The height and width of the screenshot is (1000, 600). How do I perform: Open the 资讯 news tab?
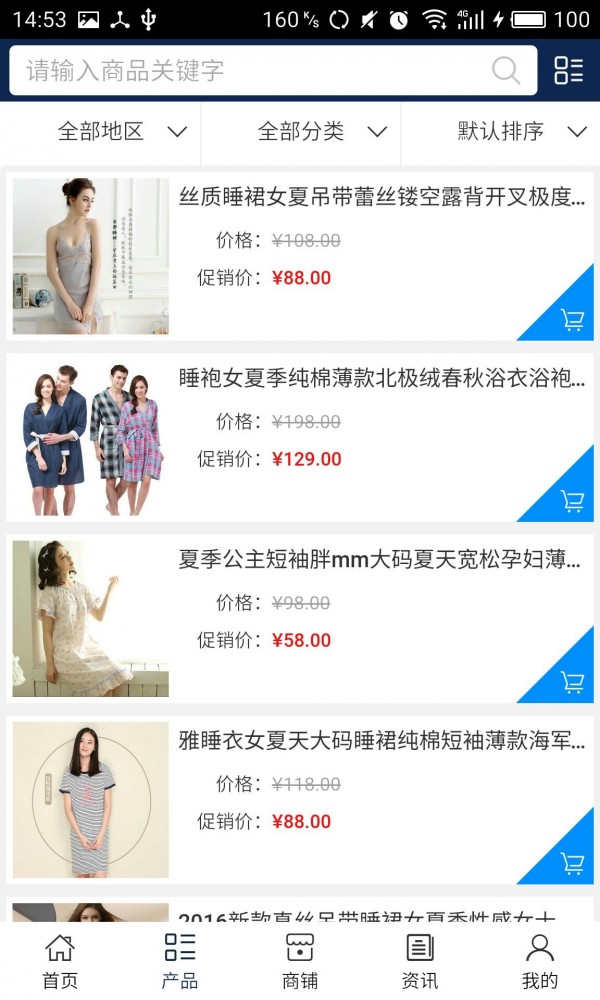click(420, 961)
